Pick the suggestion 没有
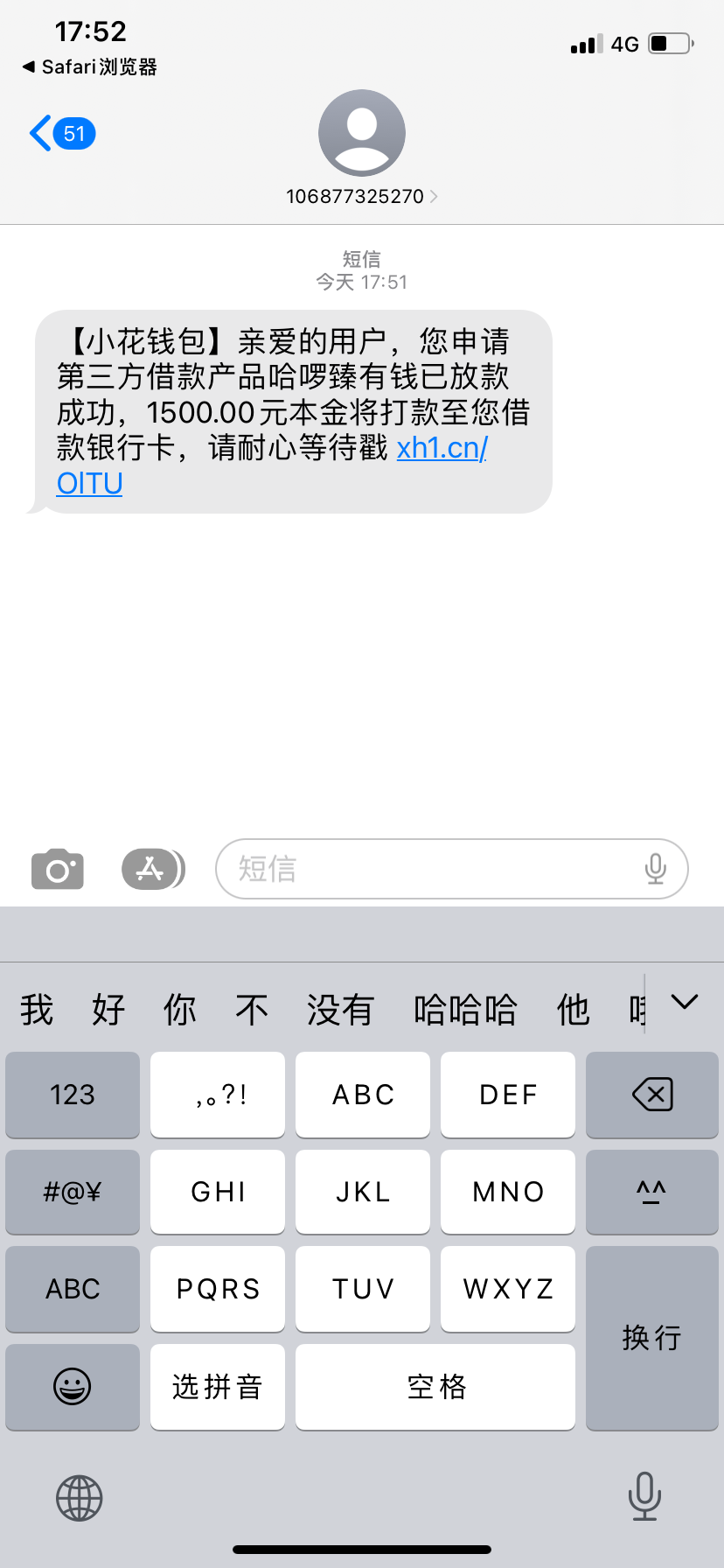This screenshot has height=1568, width=724. [340, 1010]
